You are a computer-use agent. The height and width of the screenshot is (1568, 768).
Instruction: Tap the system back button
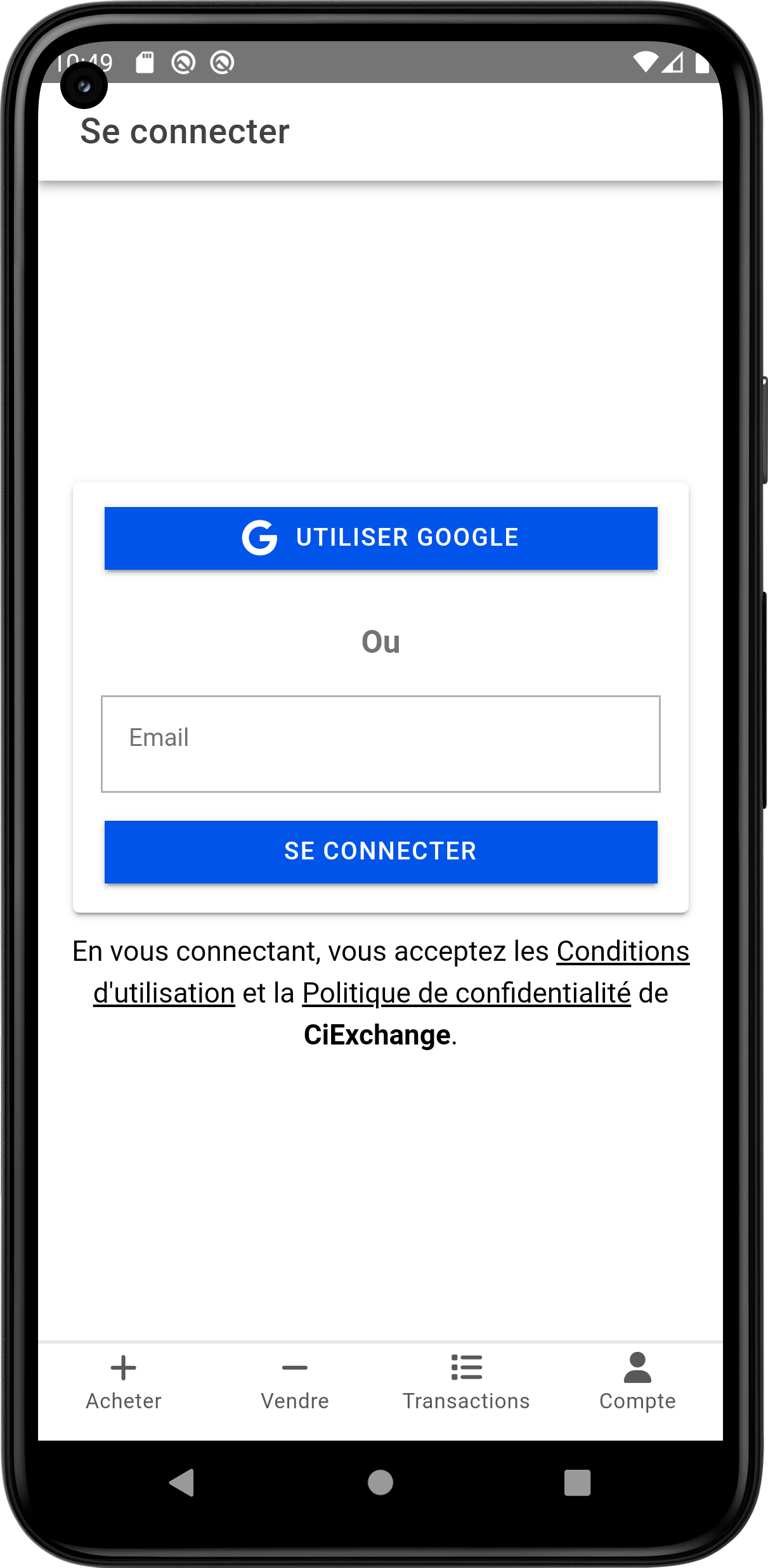(183, 1483)
